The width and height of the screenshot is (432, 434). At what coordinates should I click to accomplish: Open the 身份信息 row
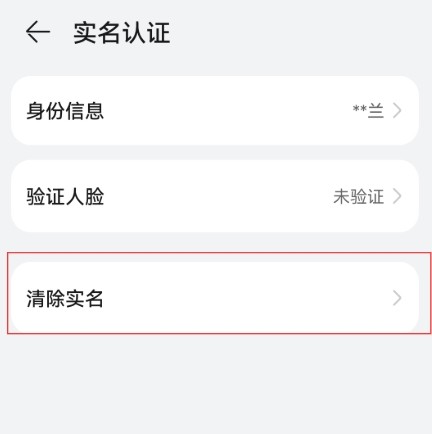point(215,111)
